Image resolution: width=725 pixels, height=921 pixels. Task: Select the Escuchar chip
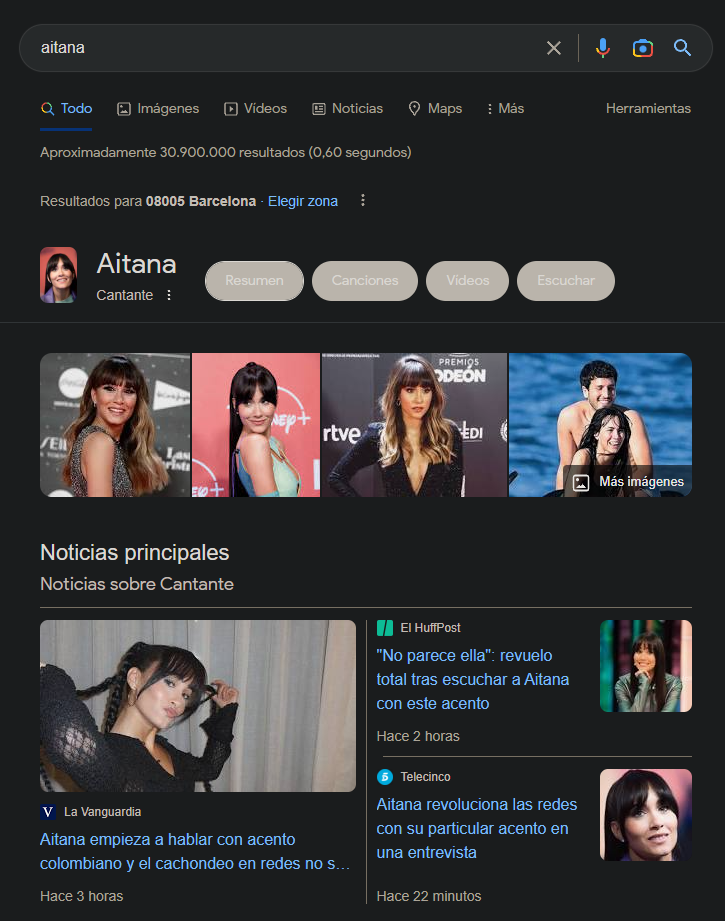[x=565, y=281]
